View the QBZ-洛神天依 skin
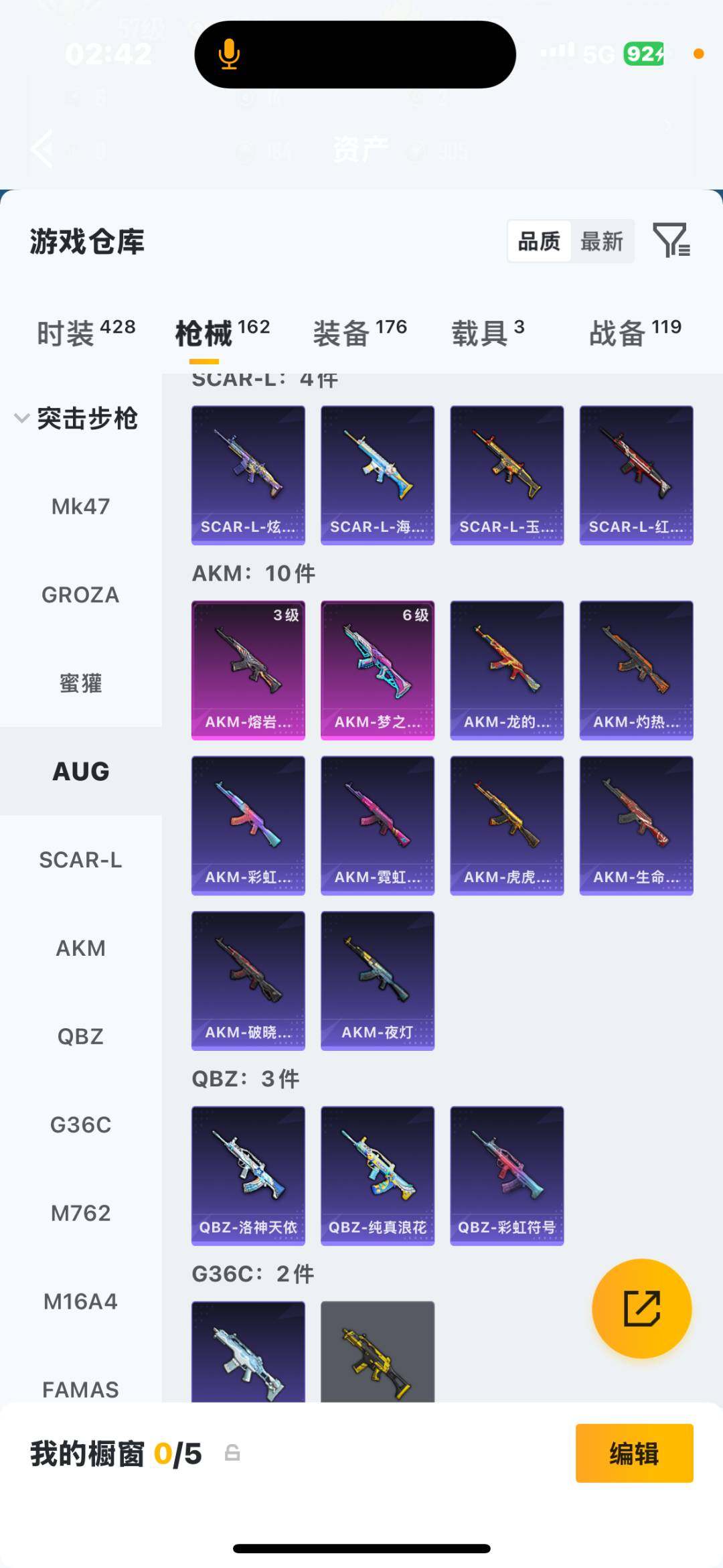Screen dimensions: 723x1568 click(x=248, y=1175)
